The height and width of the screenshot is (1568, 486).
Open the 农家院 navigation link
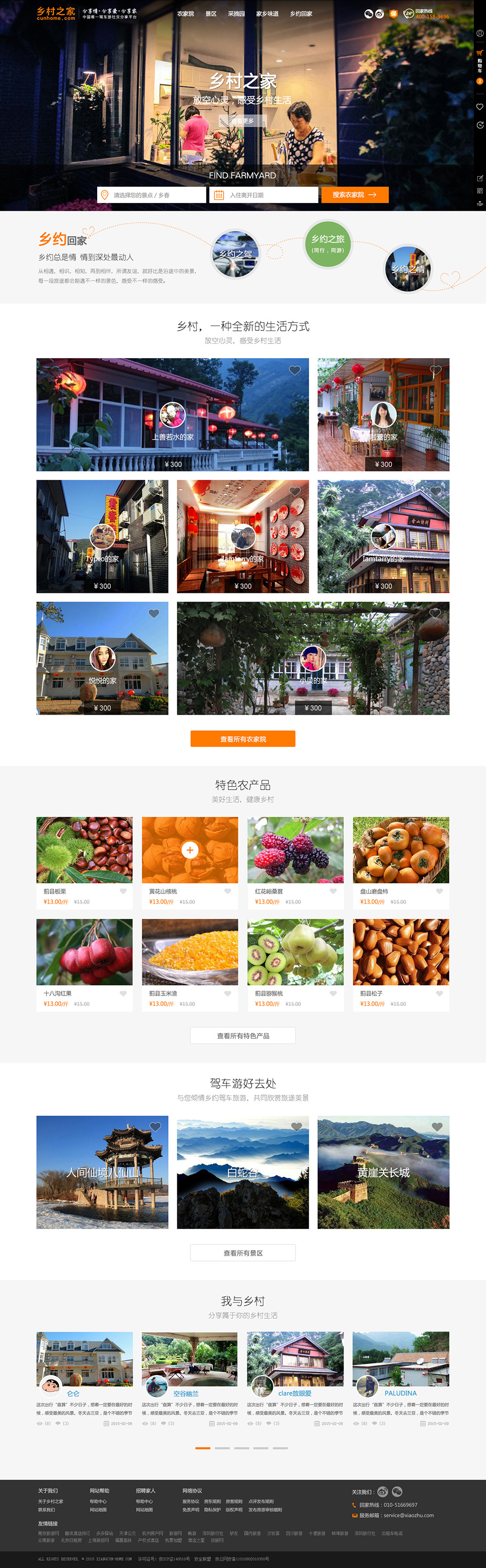(x=185, y=14)
